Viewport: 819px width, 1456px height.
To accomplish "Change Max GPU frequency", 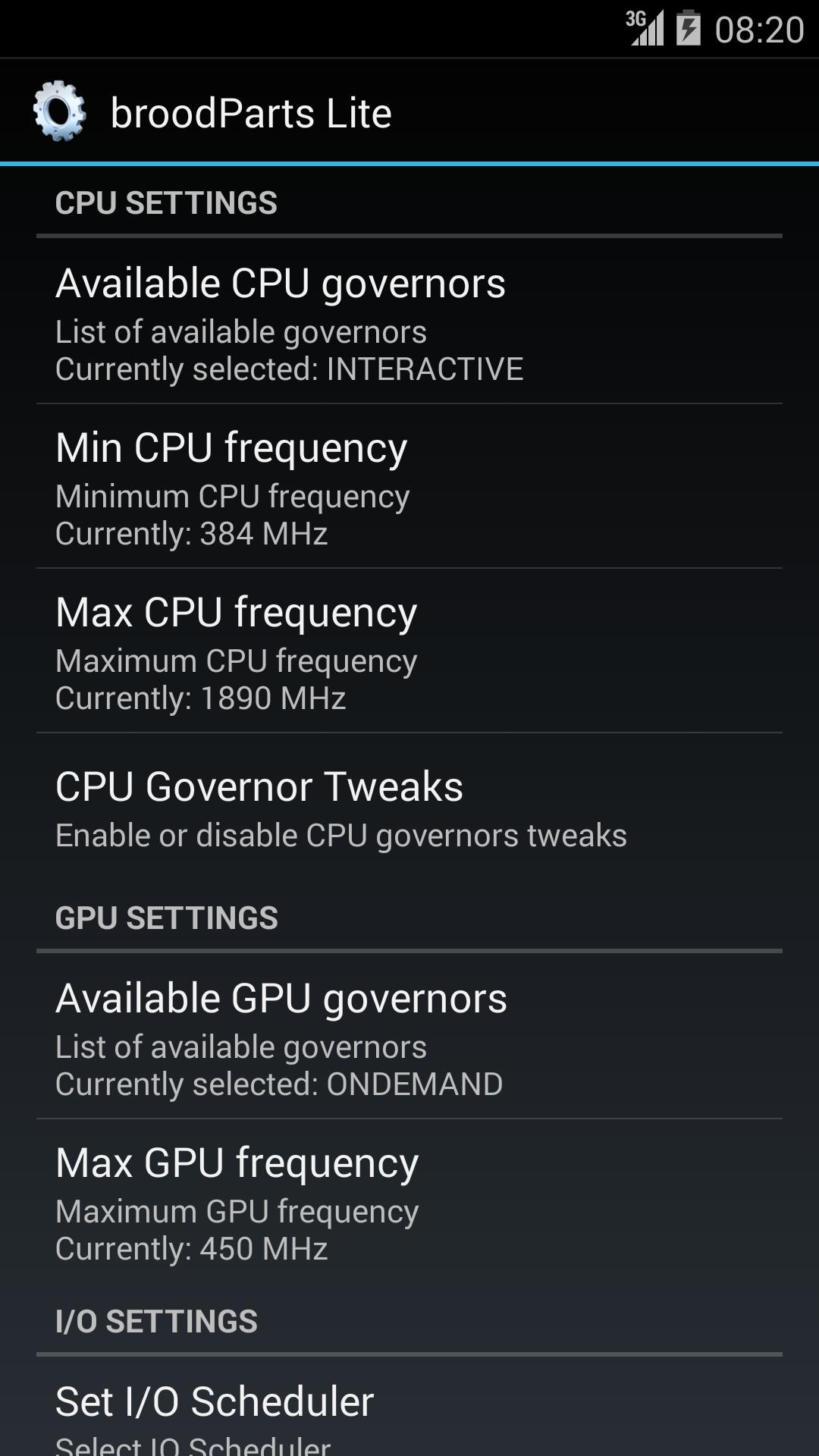I will tap(409, 1202).
